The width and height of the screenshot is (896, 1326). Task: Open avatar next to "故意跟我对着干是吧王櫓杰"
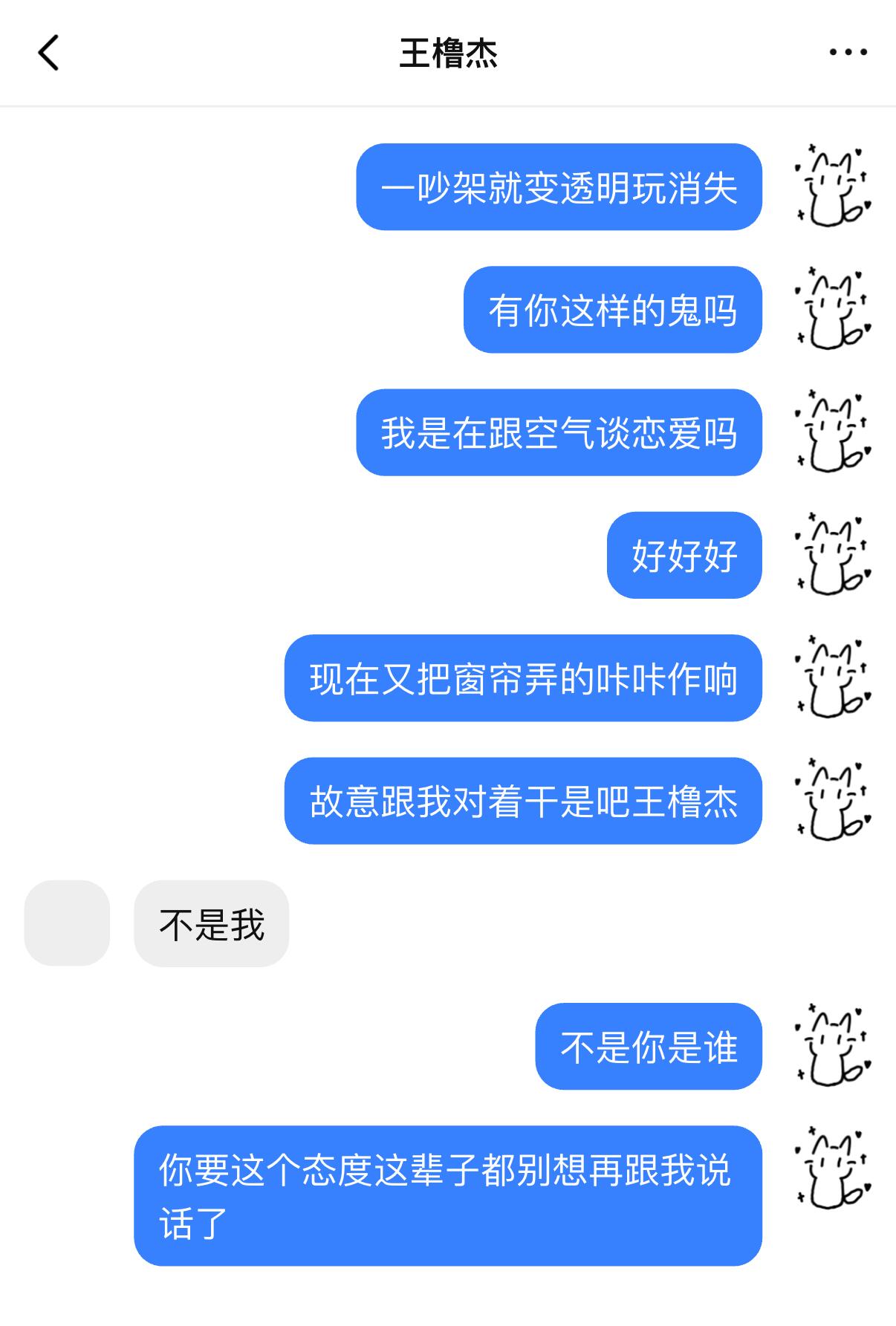click(x=834, y=801)
